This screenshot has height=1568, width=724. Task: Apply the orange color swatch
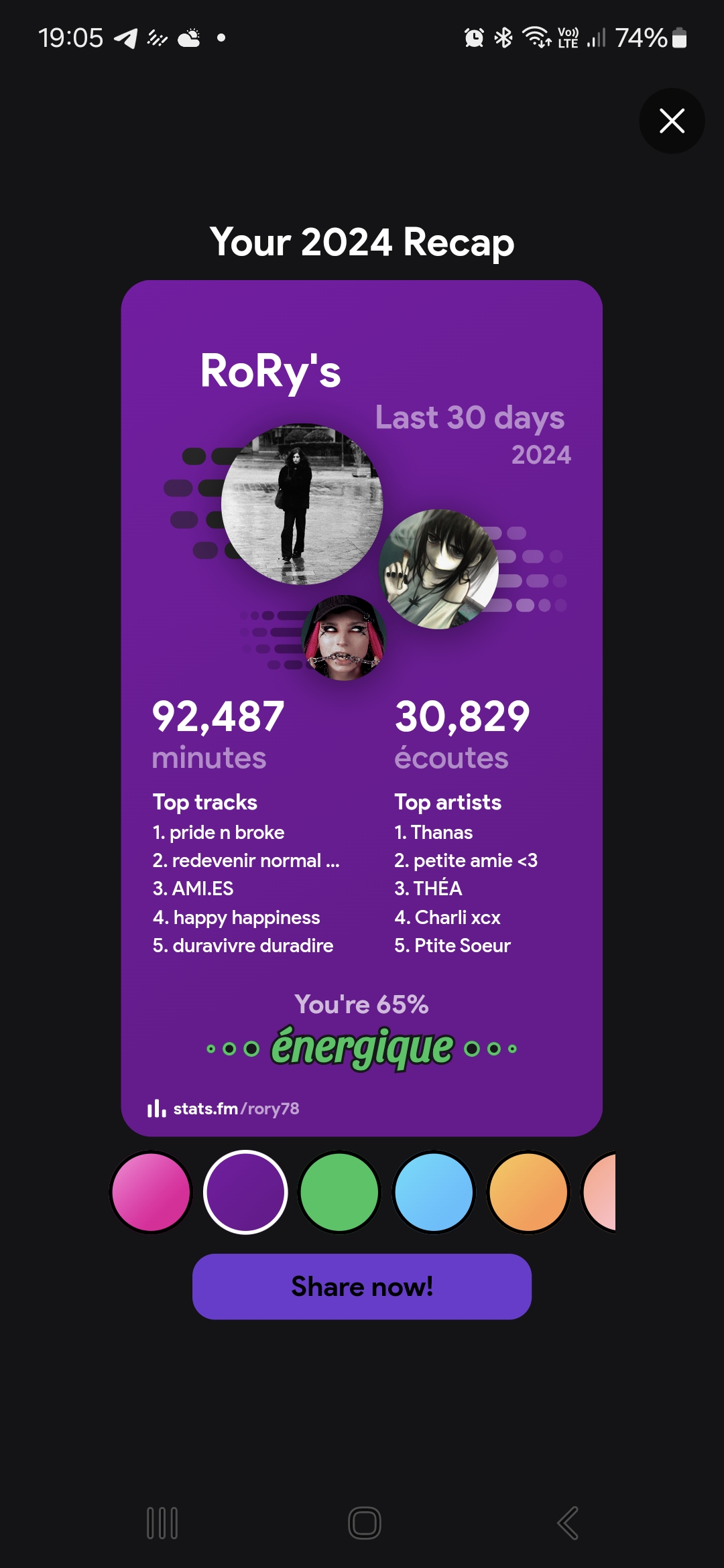point(528,1192)
